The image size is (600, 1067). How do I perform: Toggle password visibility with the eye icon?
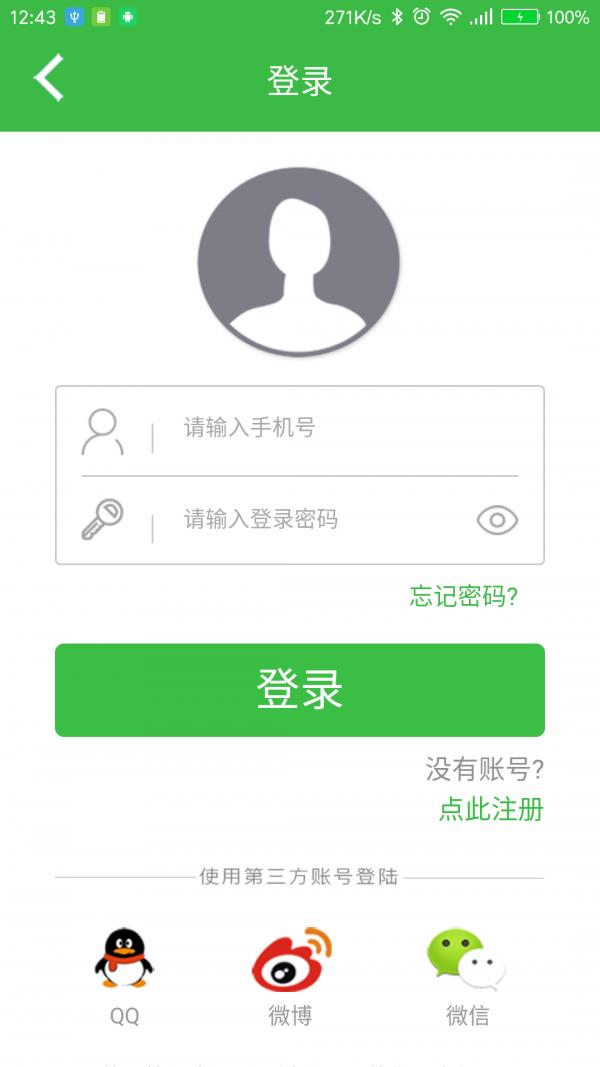coord(497,521)
